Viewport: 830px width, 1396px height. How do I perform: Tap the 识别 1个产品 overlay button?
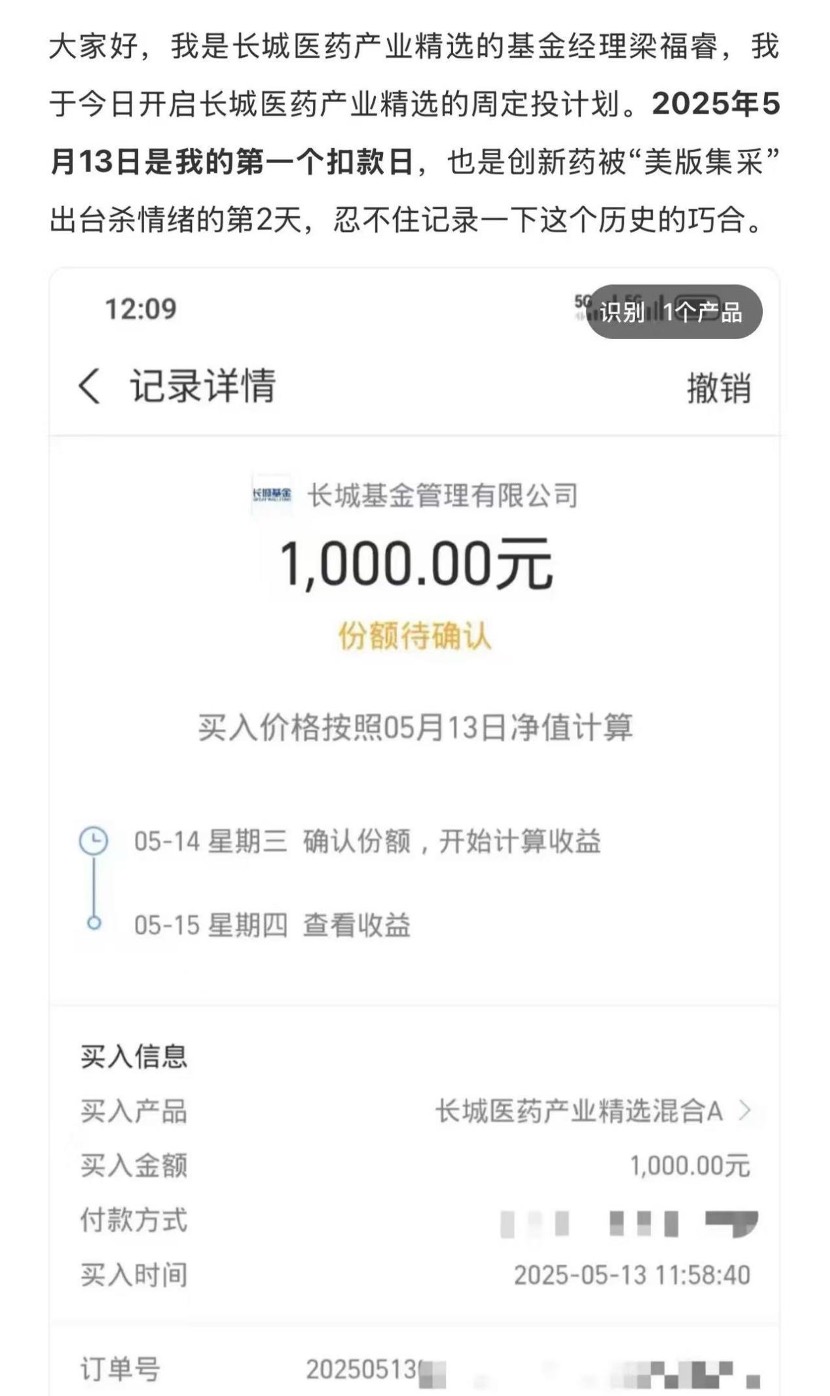[x=673, y=312]
